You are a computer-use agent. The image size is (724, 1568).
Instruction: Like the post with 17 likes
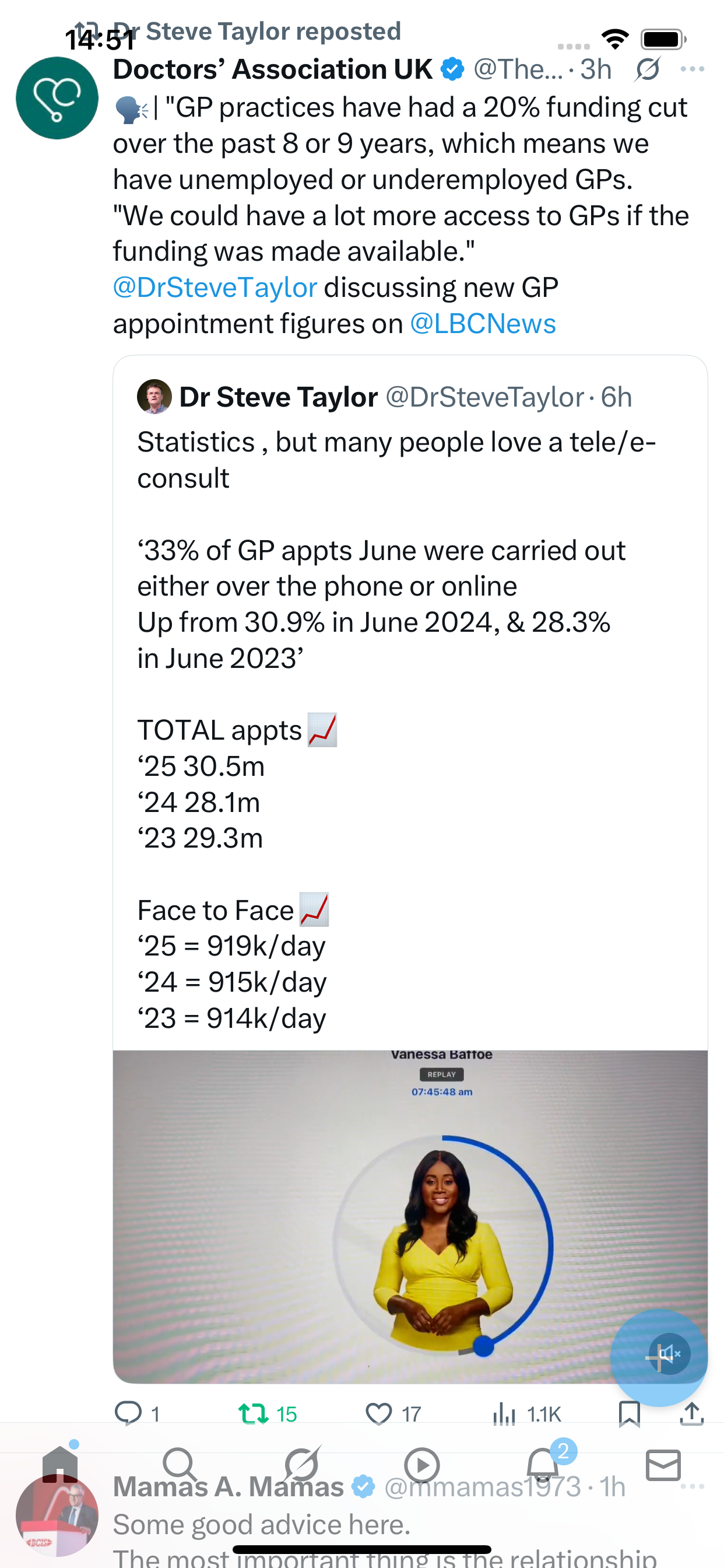coord(378,1413)
